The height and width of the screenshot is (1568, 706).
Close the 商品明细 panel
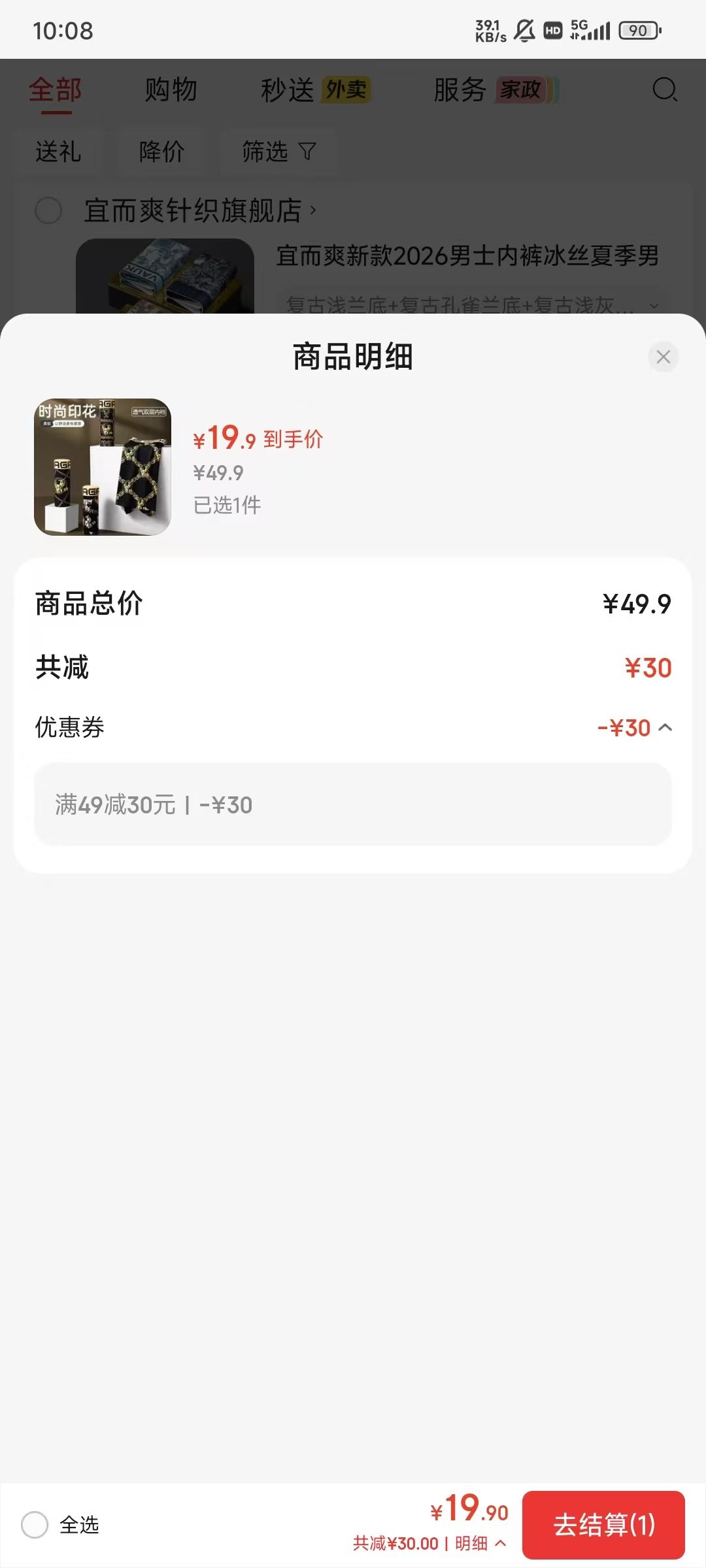pos(663,357)
